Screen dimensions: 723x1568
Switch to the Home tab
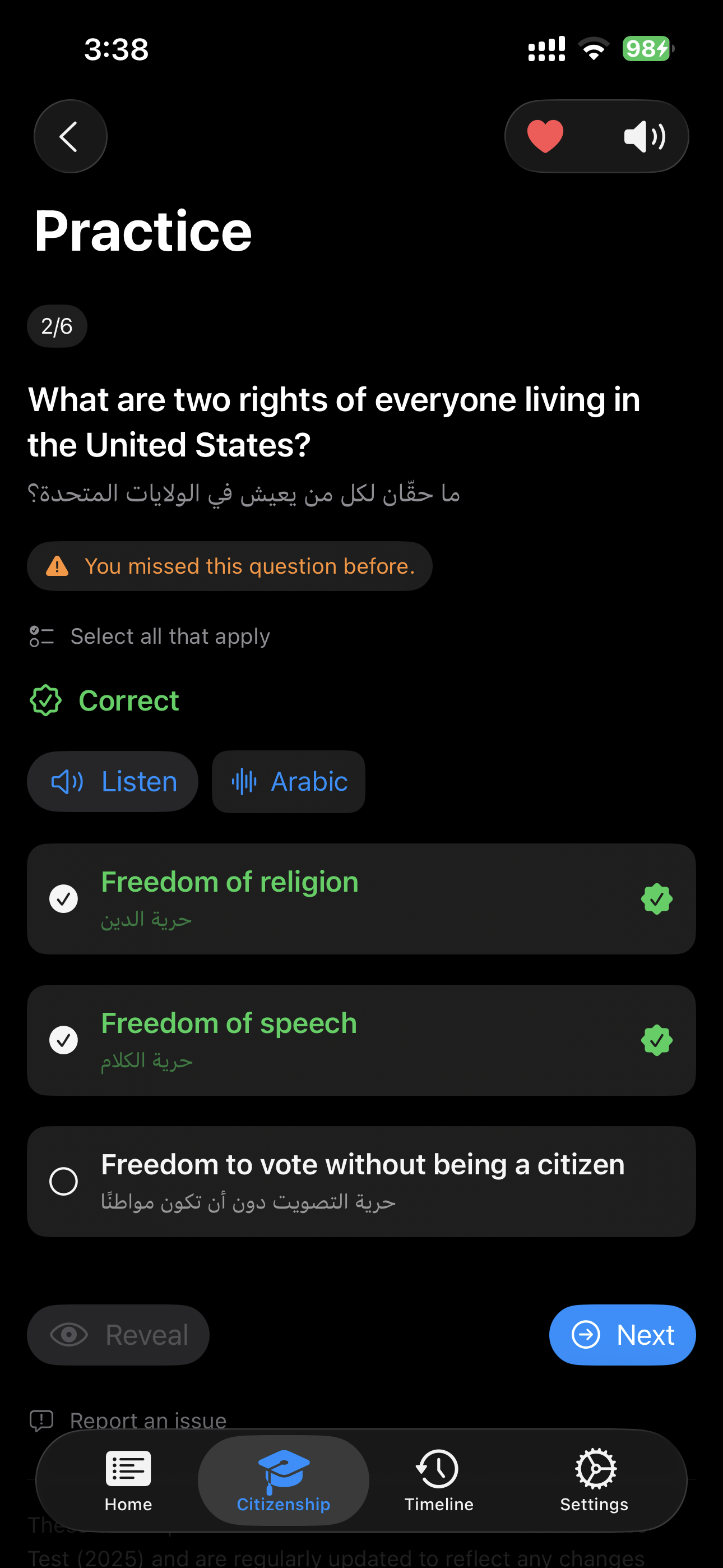coord(128,1481)
